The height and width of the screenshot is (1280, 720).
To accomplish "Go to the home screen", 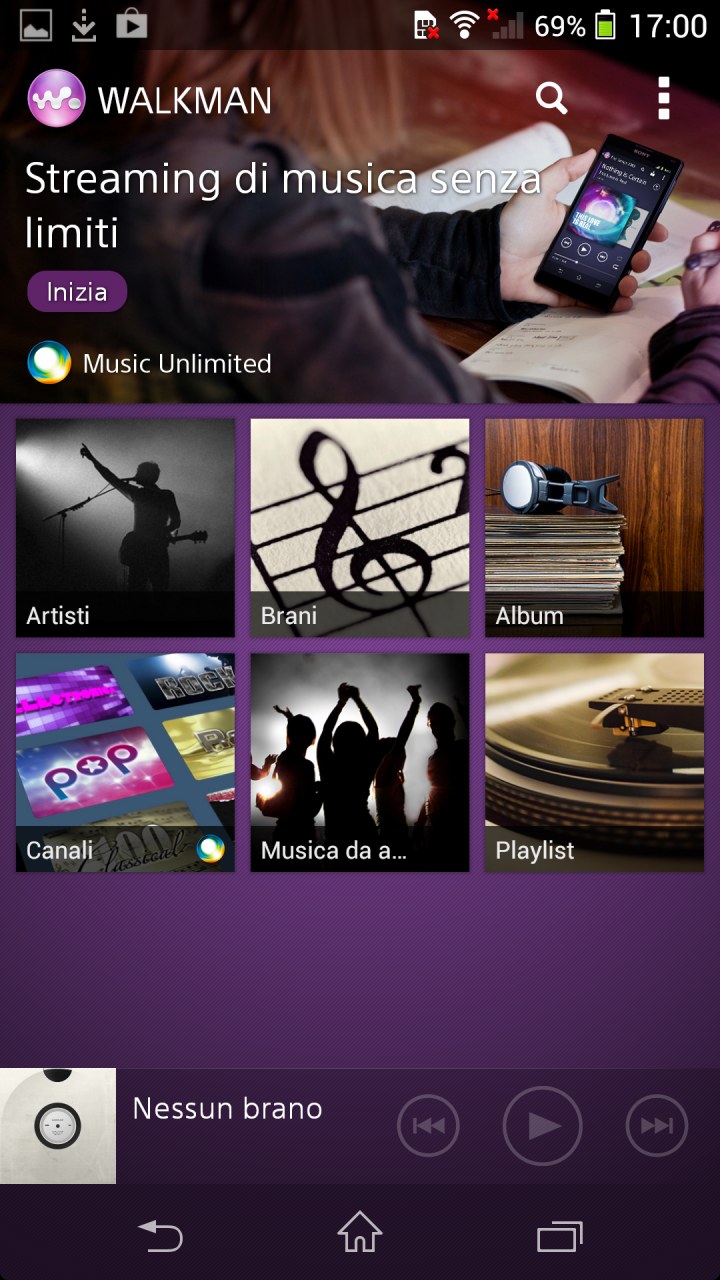I will [x=360, y=1232].
